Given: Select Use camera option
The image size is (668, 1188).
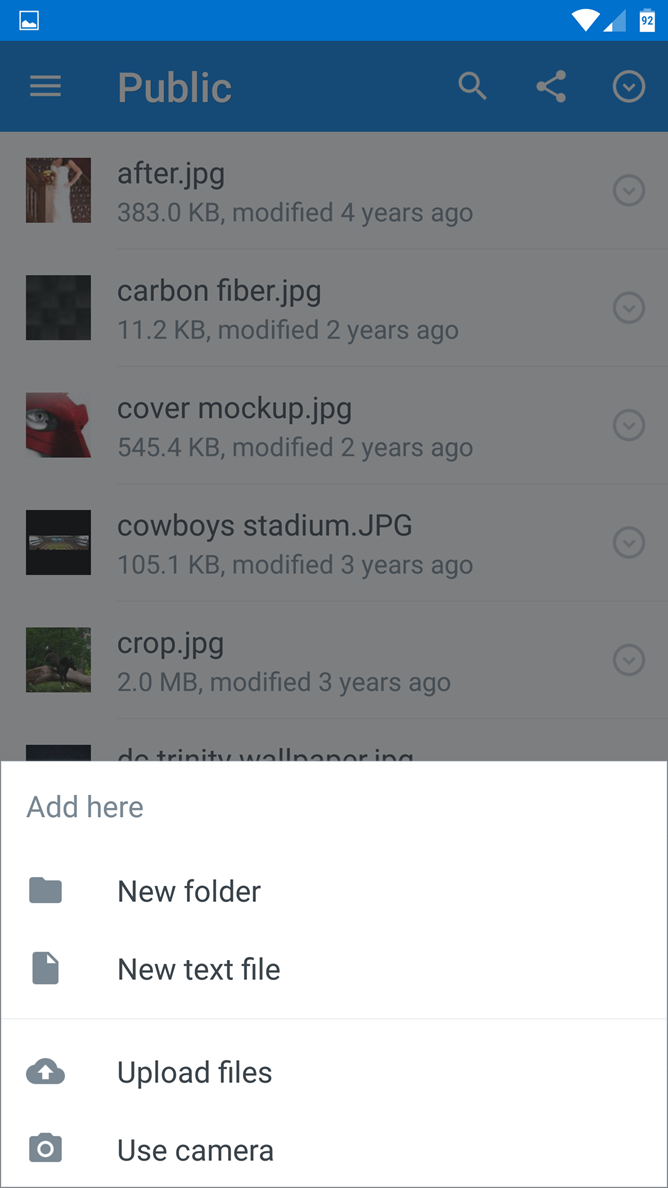Looking at the screenshot, I should (x=334, y=1150).
